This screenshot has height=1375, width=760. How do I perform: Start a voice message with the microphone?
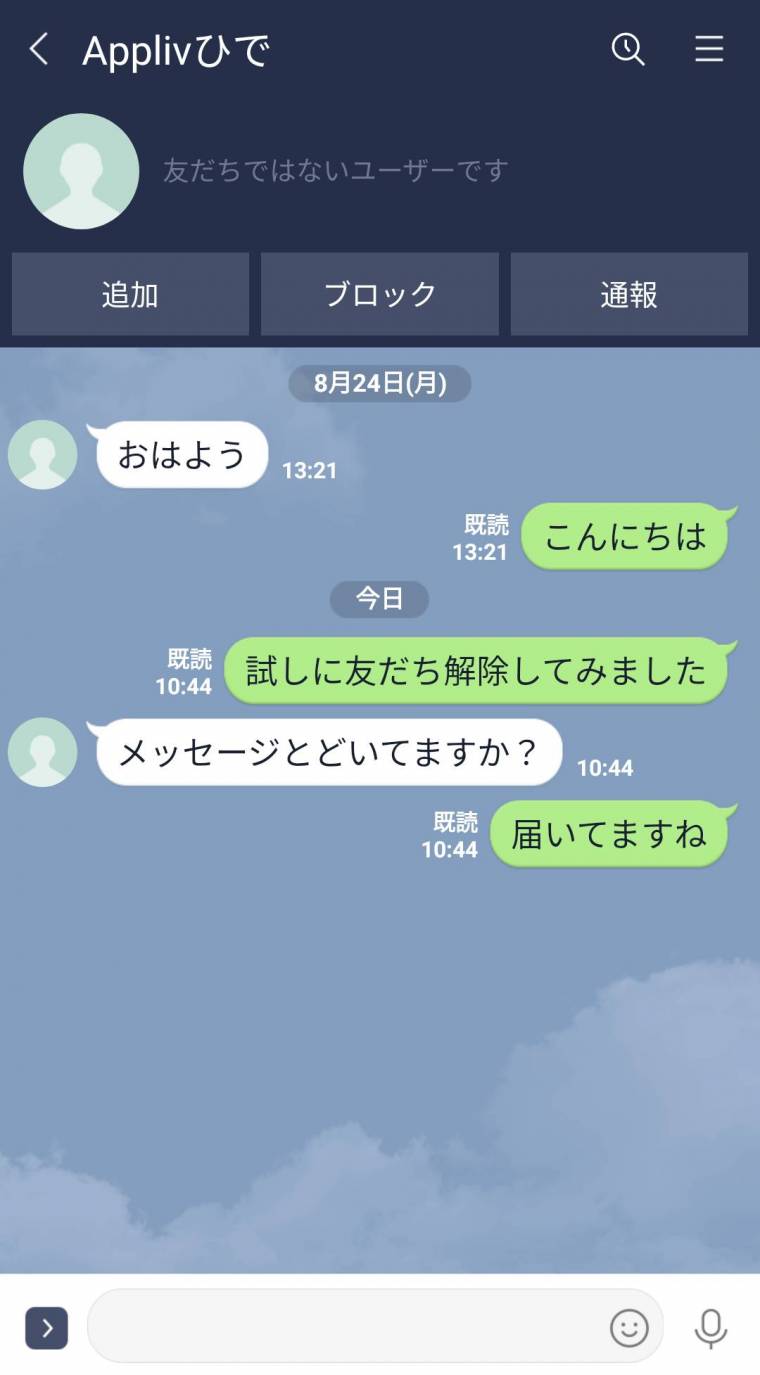coord(711,1328)
